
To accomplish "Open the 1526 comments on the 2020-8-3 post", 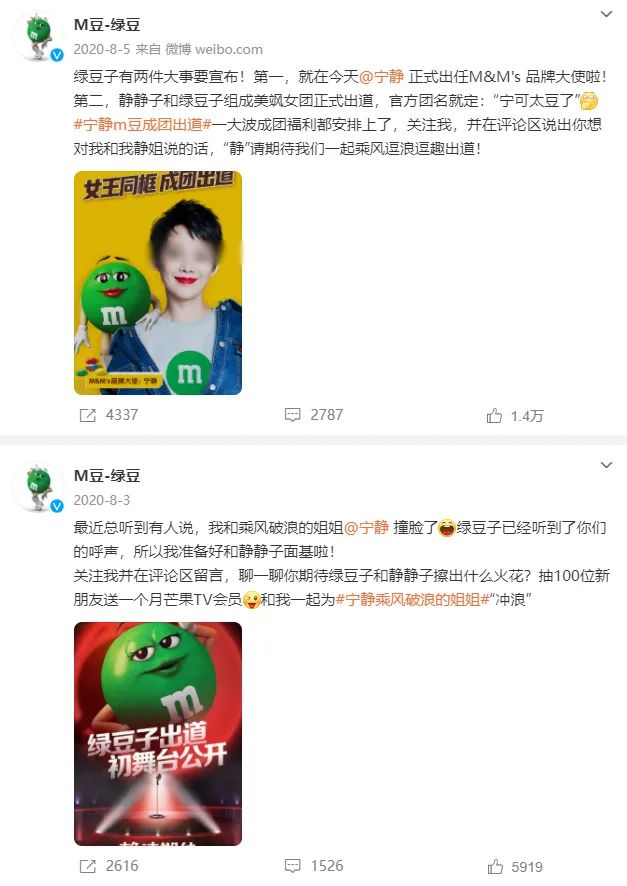I will 313,866.
